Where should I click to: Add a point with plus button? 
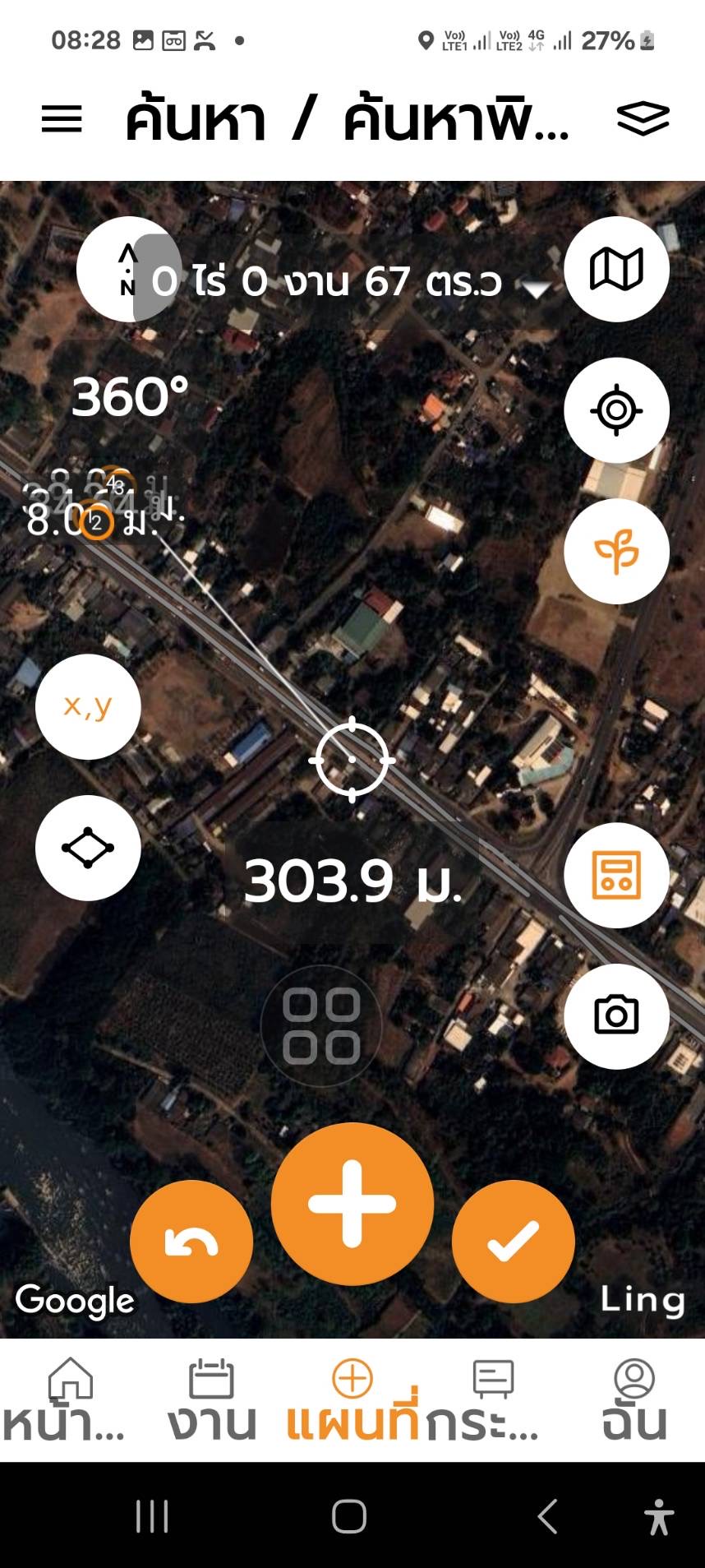click(352, 1204)
